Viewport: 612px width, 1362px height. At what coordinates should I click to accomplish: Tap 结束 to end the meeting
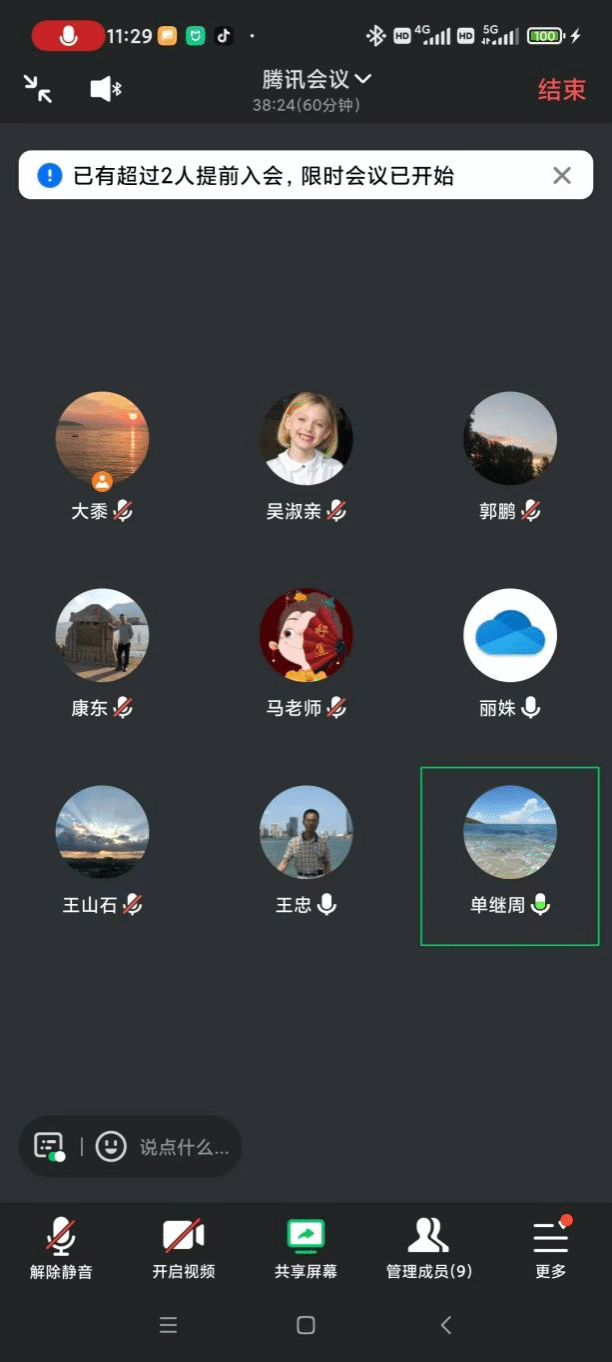[x=561, y=90]
